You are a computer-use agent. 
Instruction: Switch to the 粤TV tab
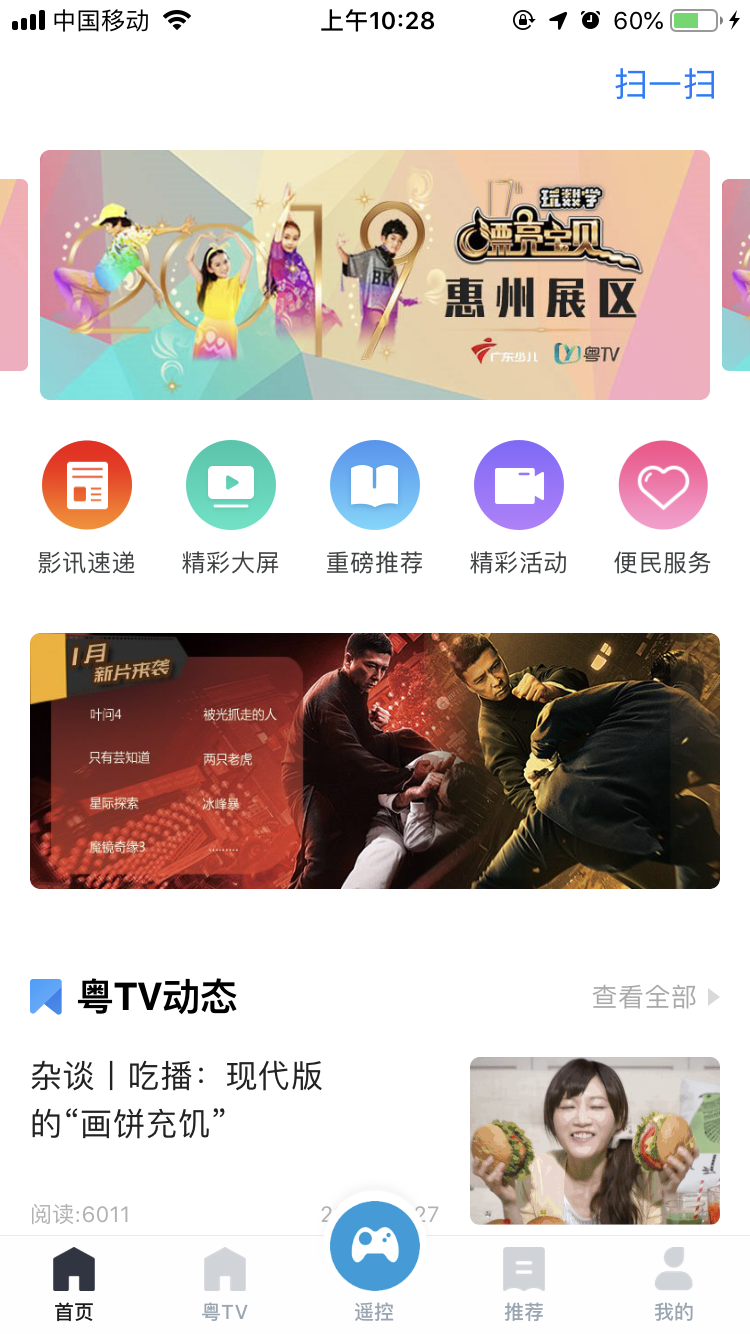pos(225,1284)
